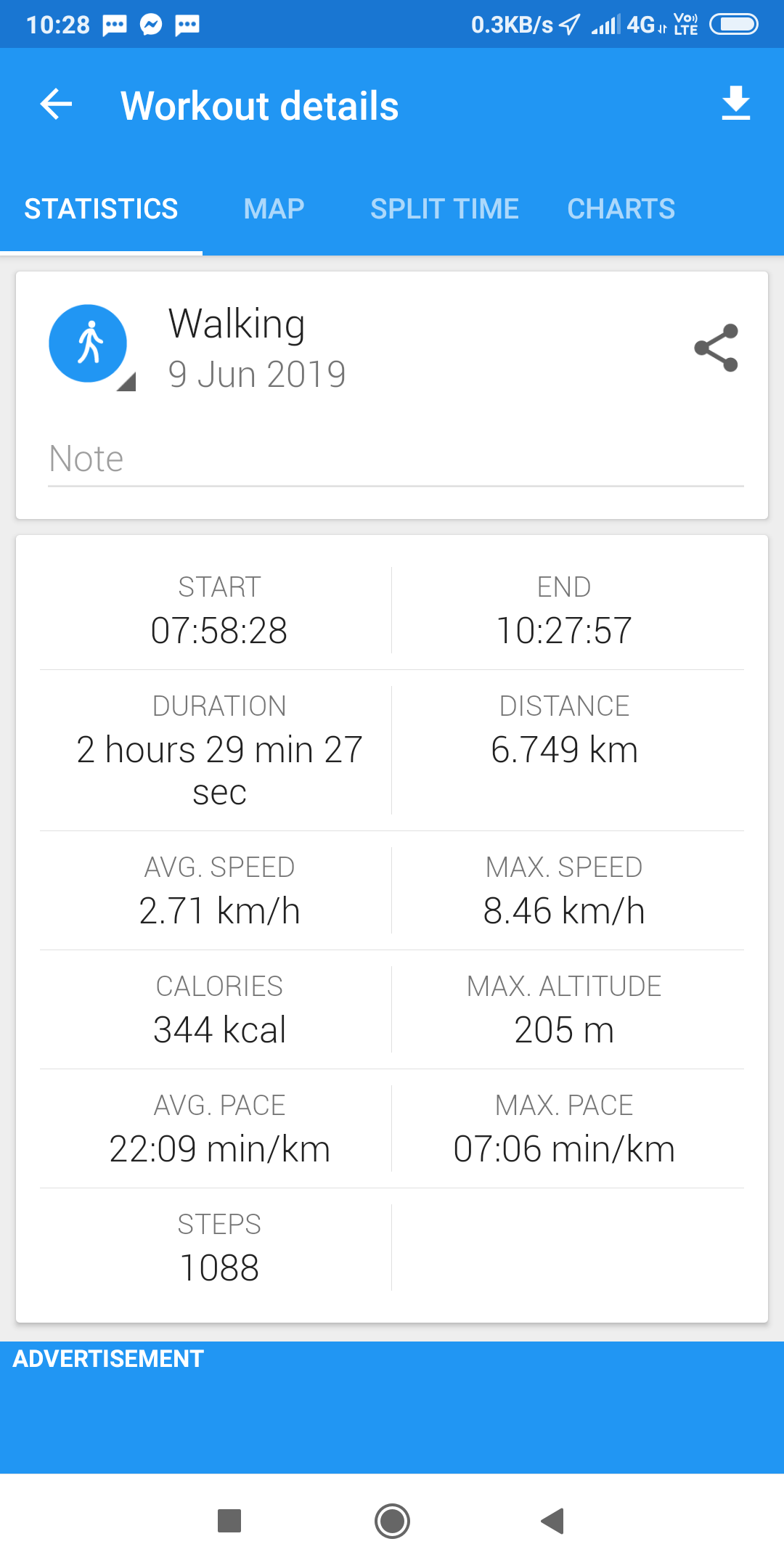Go back from Workout details

coord(56,105)
